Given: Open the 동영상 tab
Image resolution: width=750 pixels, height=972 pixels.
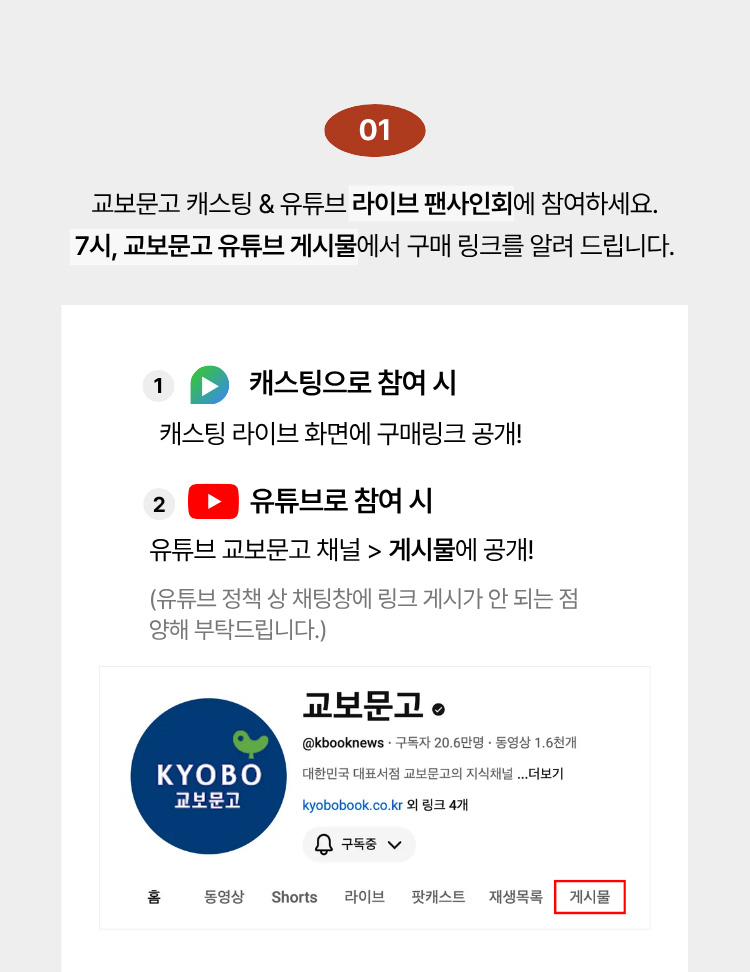Looking at the screenshot, I should (x=222, y=897).
